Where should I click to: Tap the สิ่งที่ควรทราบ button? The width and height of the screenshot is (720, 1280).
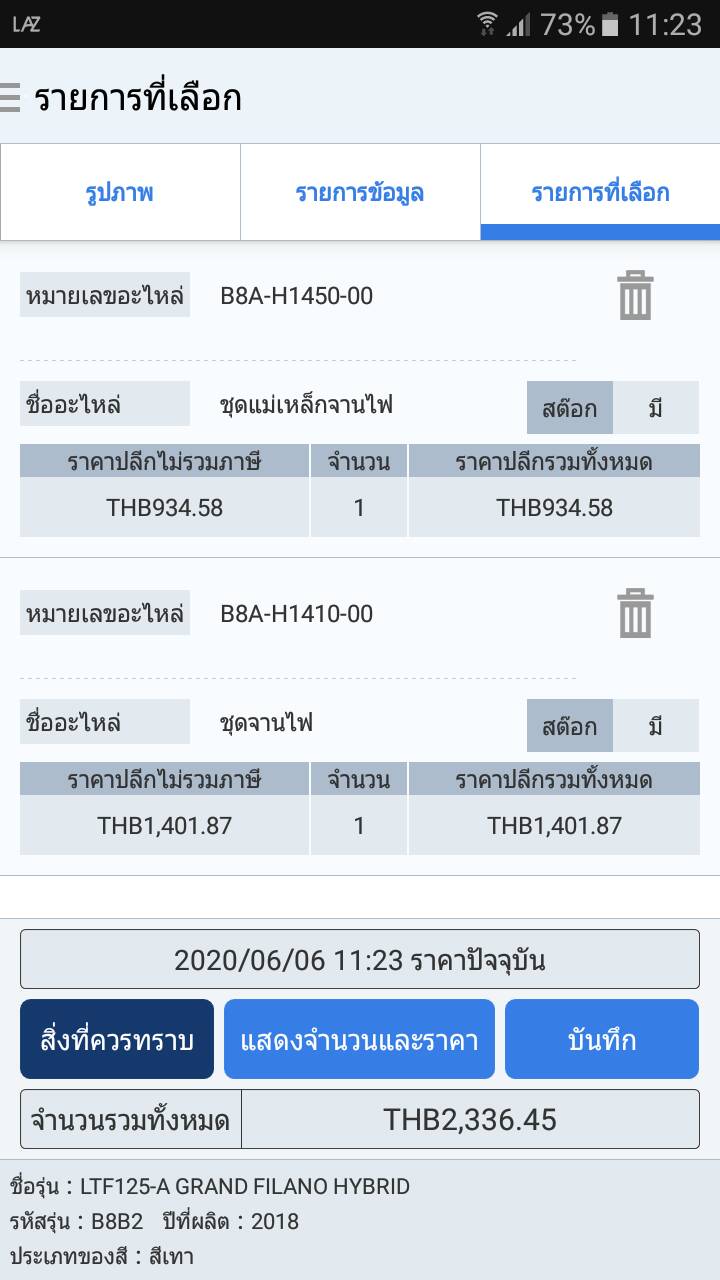[x=117, y=1039]
